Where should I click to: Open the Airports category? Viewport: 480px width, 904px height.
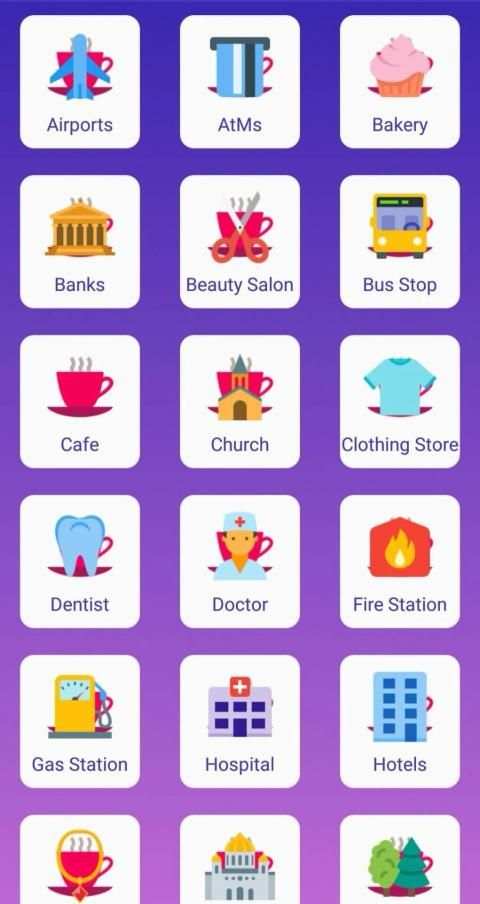pyautogui.click(x=80, y=81)
